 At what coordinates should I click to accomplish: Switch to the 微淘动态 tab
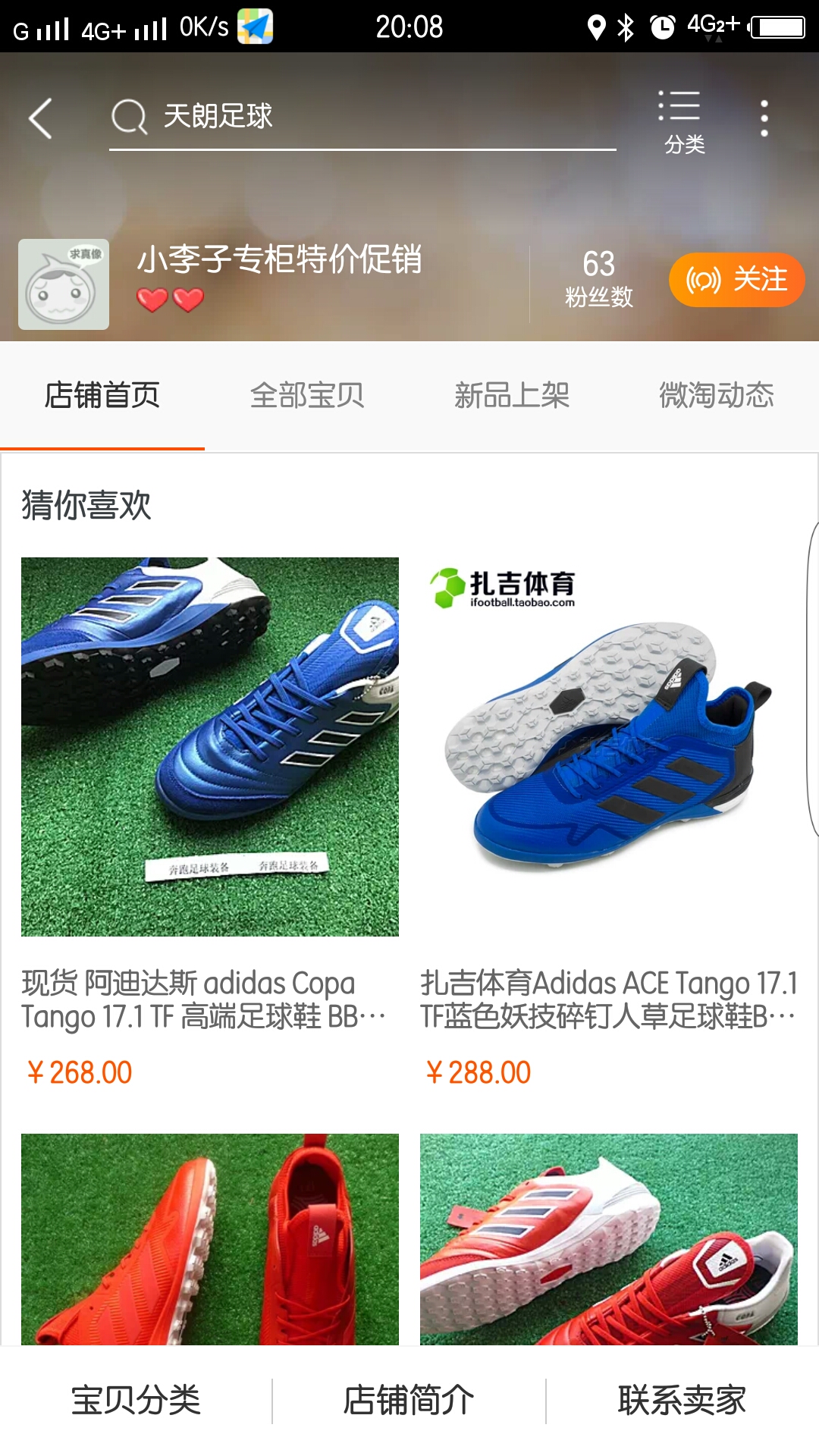pos(717,395)
